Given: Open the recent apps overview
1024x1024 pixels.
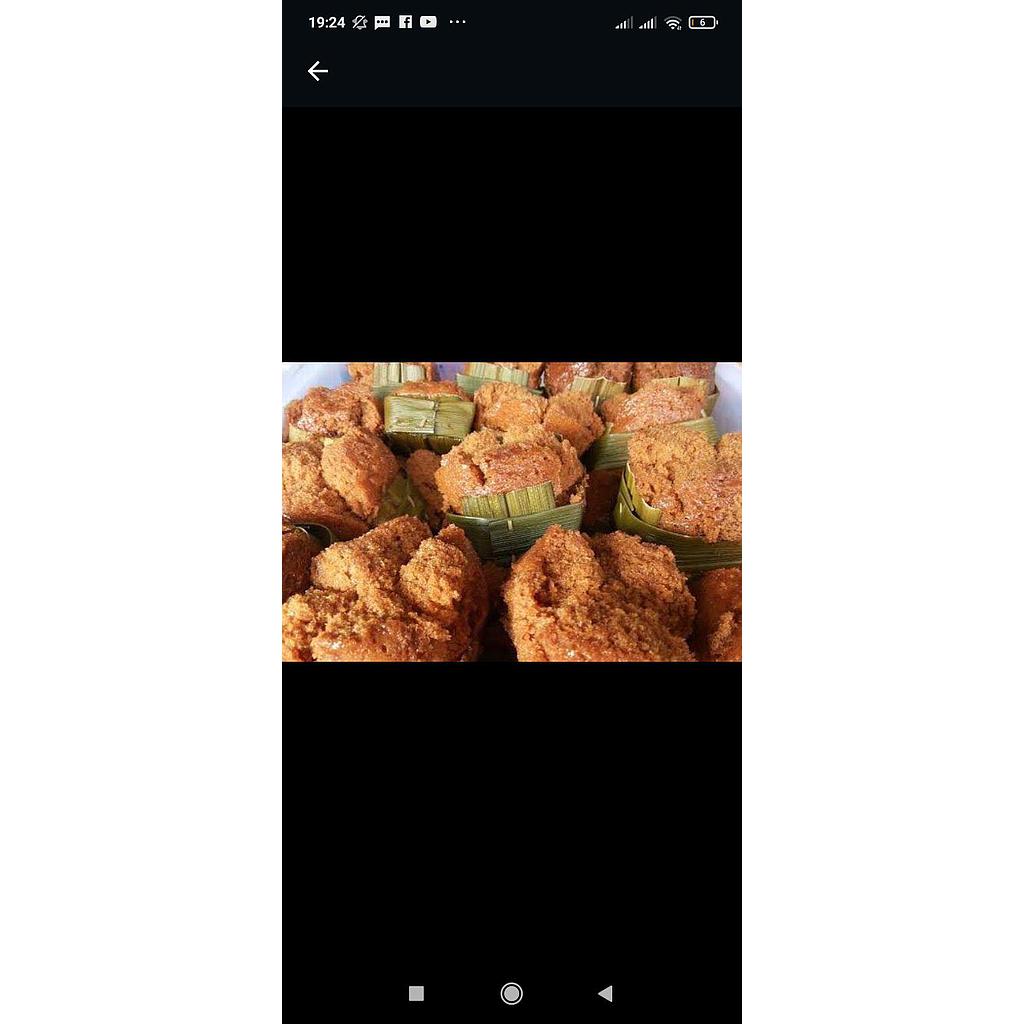Looking at the screenshot, I should 417,993.
